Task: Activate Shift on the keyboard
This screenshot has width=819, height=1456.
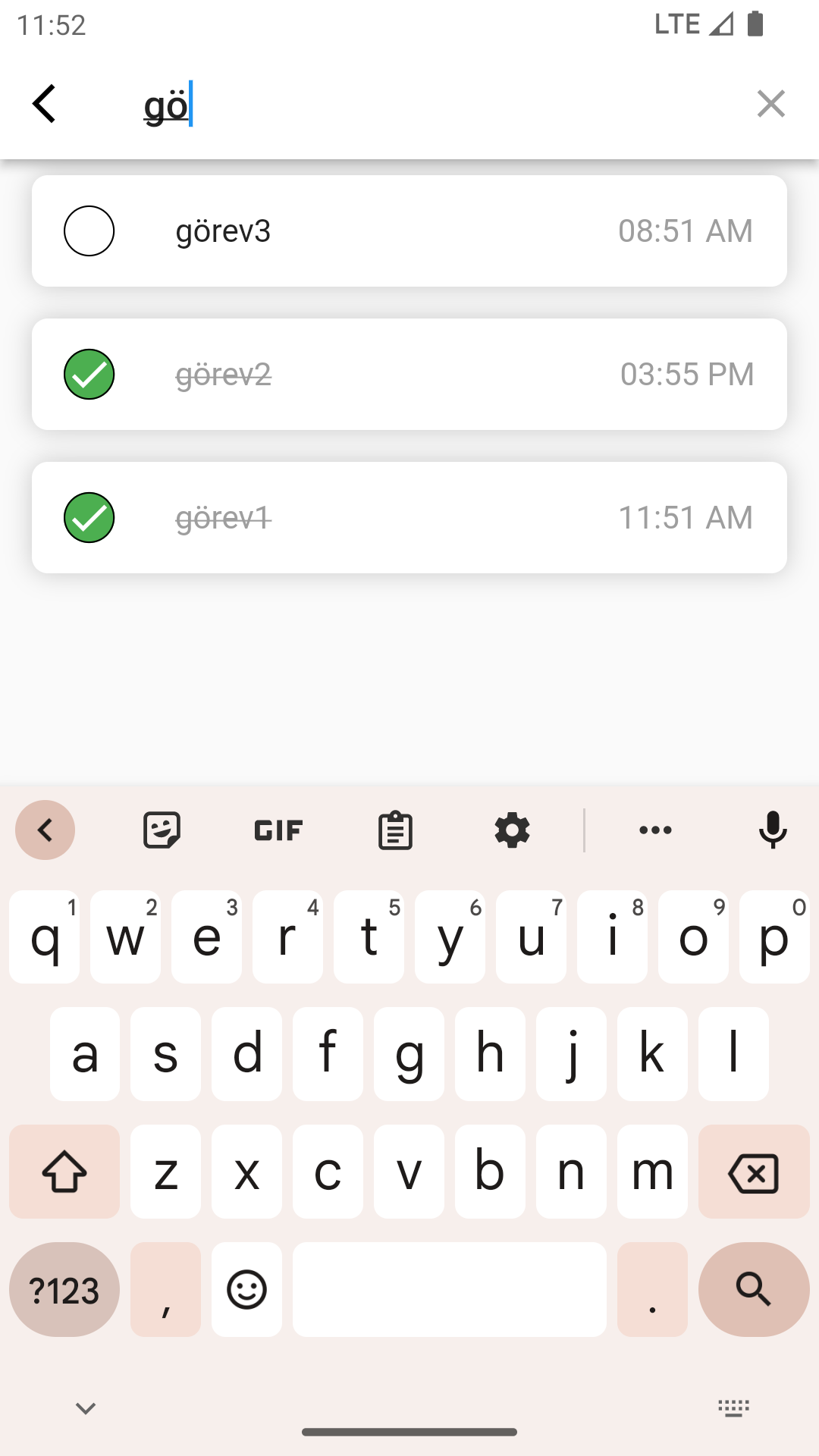Action: (64, 1172)
